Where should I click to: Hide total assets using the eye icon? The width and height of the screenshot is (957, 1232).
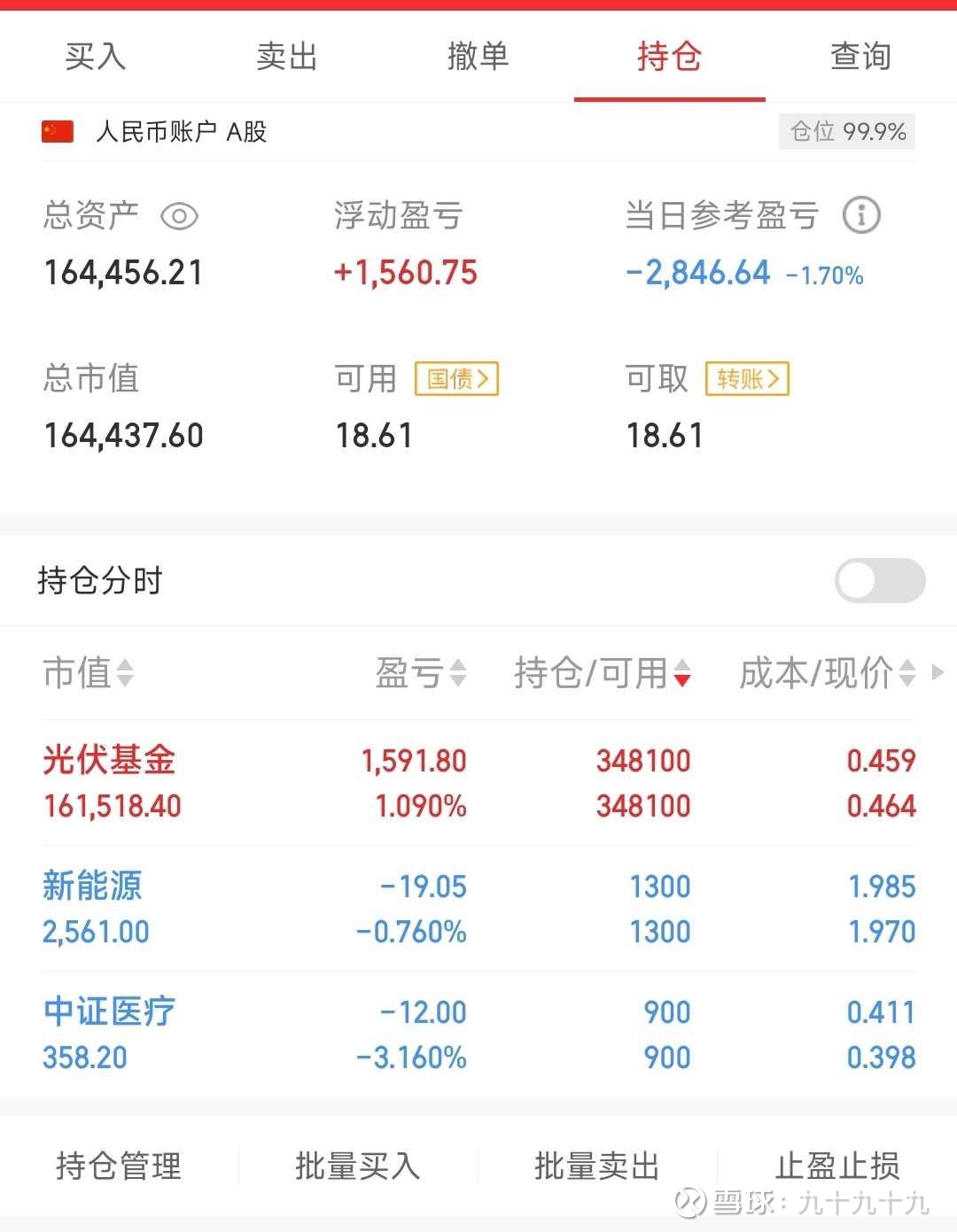pos(180,215)
